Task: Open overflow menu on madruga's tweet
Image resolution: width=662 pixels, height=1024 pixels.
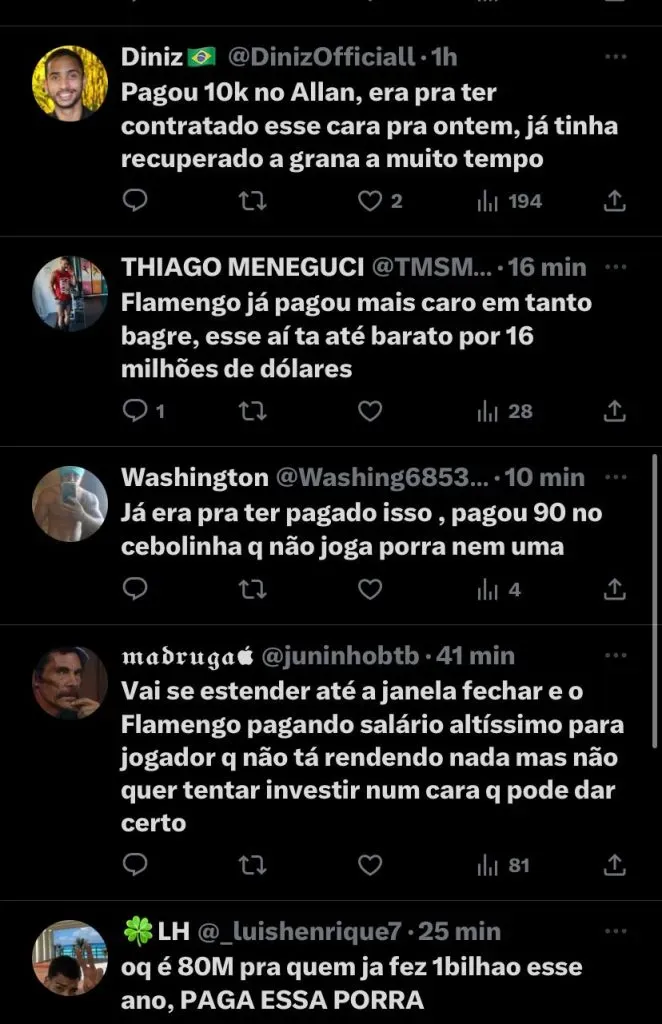Action: [x=617, y=656]
